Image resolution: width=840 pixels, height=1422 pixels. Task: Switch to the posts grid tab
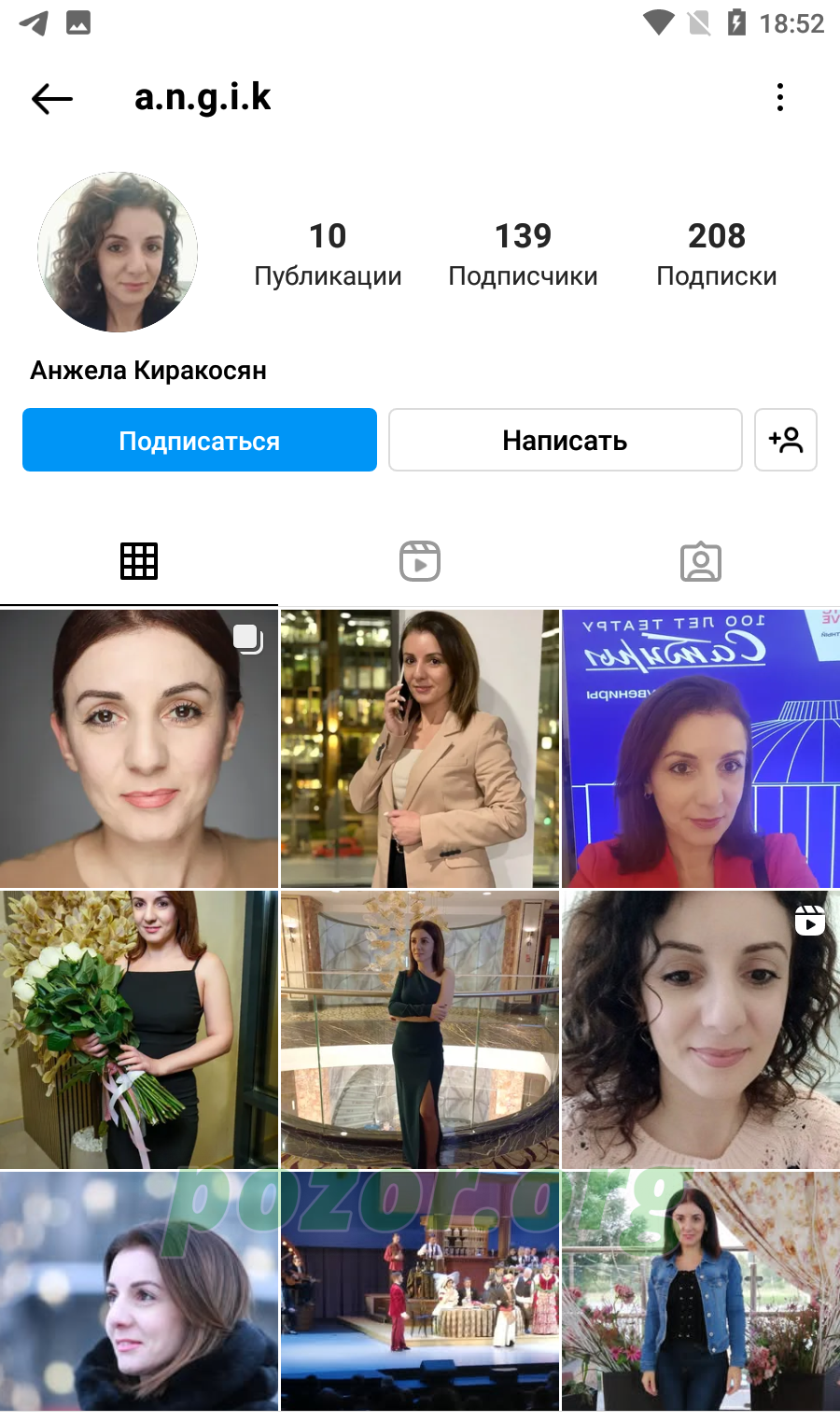click(139, 561)
